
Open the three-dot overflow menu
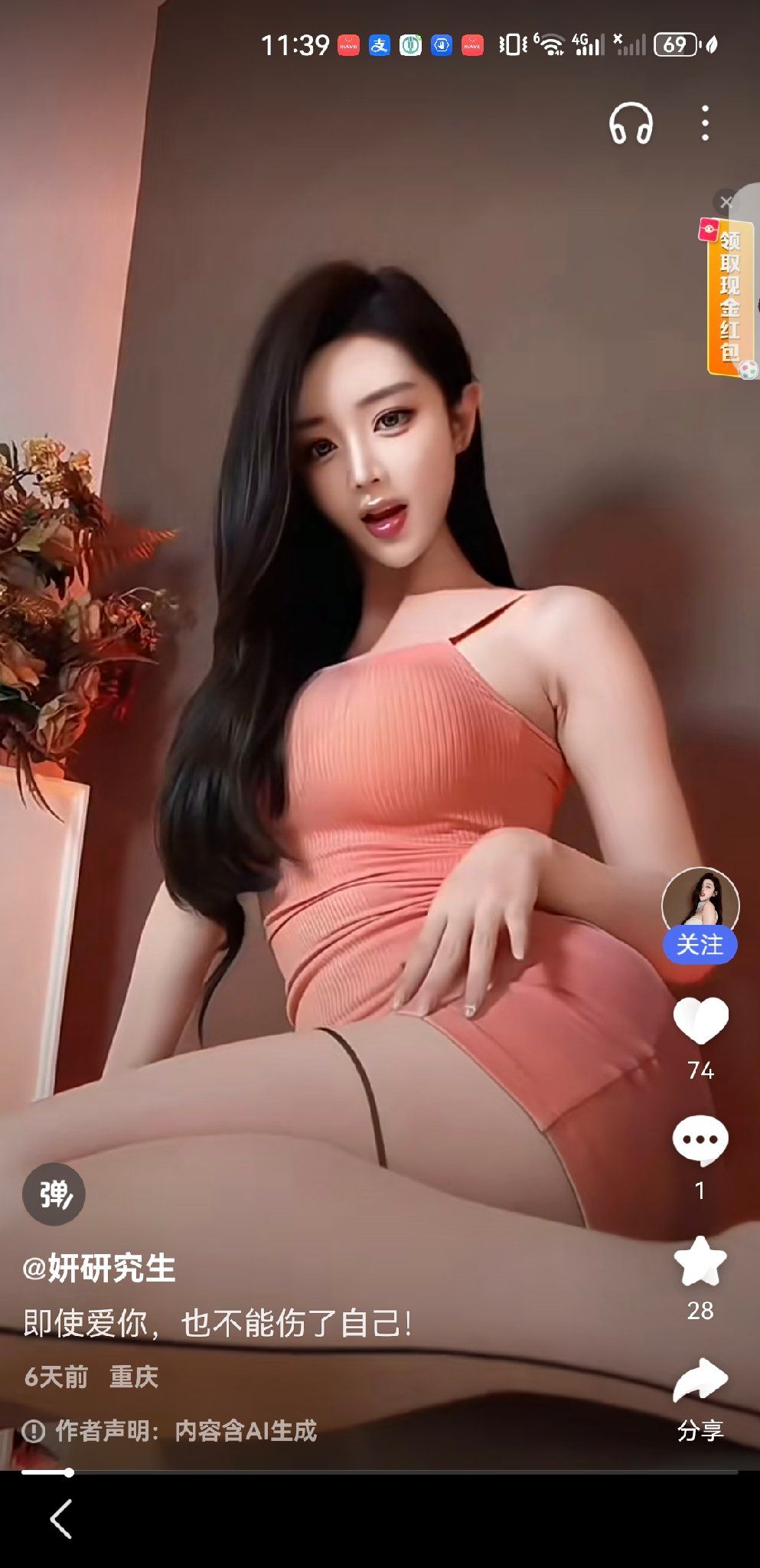tap(705, 123)
